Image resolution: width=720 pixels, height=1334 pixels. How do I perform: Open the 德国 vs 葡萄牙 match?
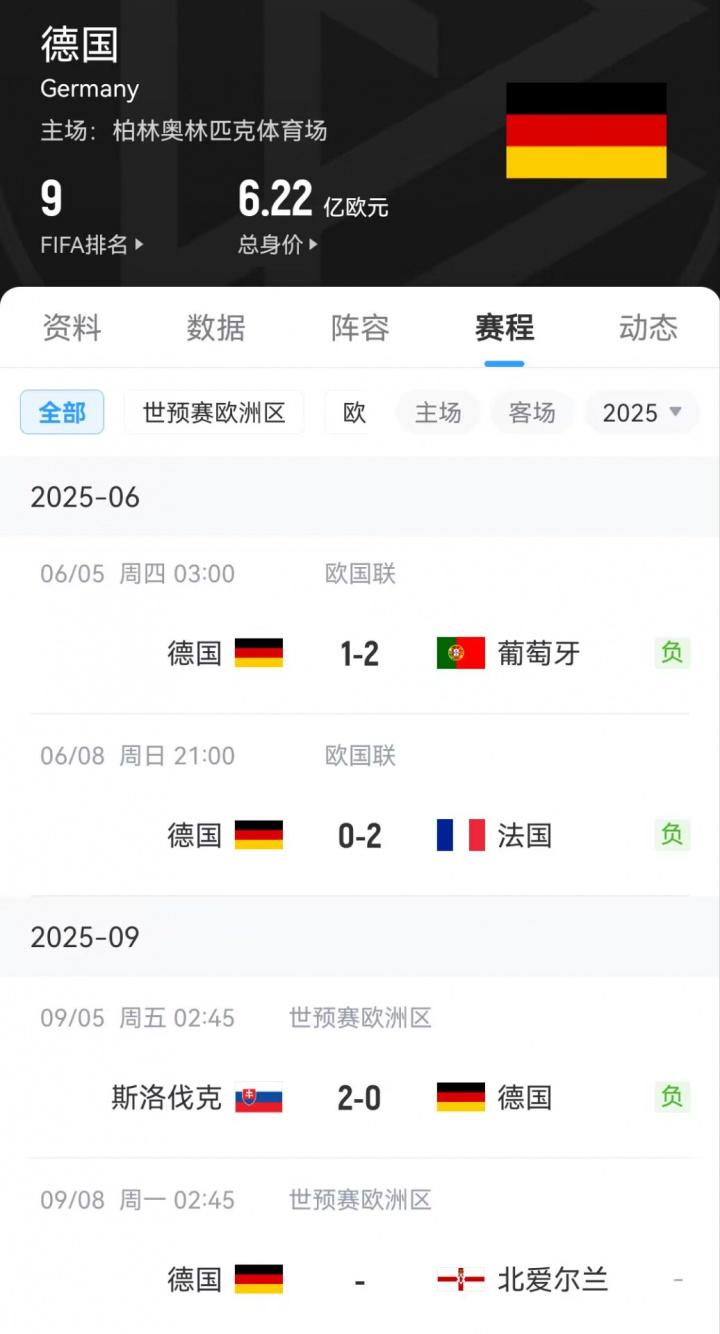[360, 653]
